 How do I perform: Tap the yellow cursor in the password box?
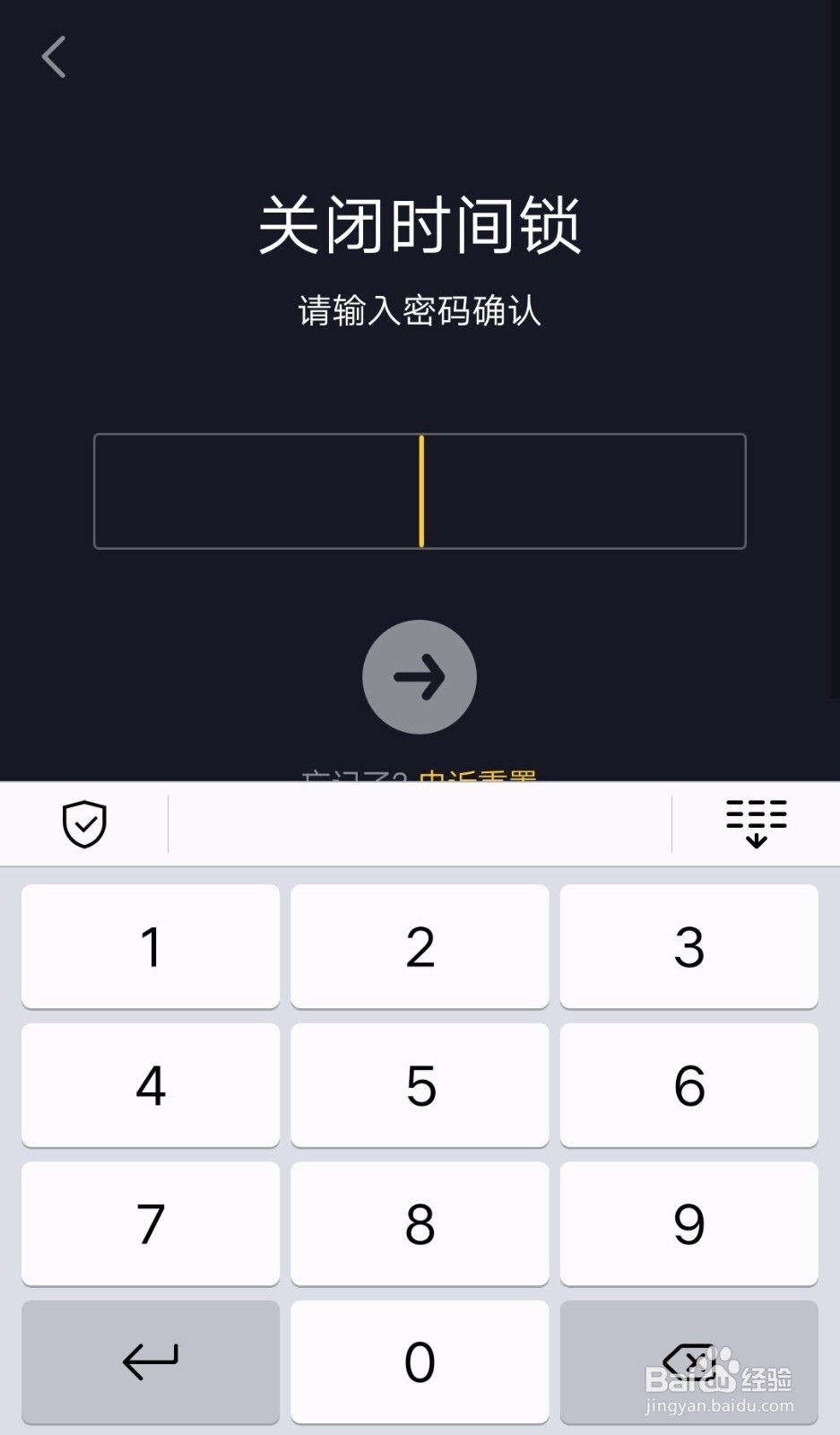point(421,491)
